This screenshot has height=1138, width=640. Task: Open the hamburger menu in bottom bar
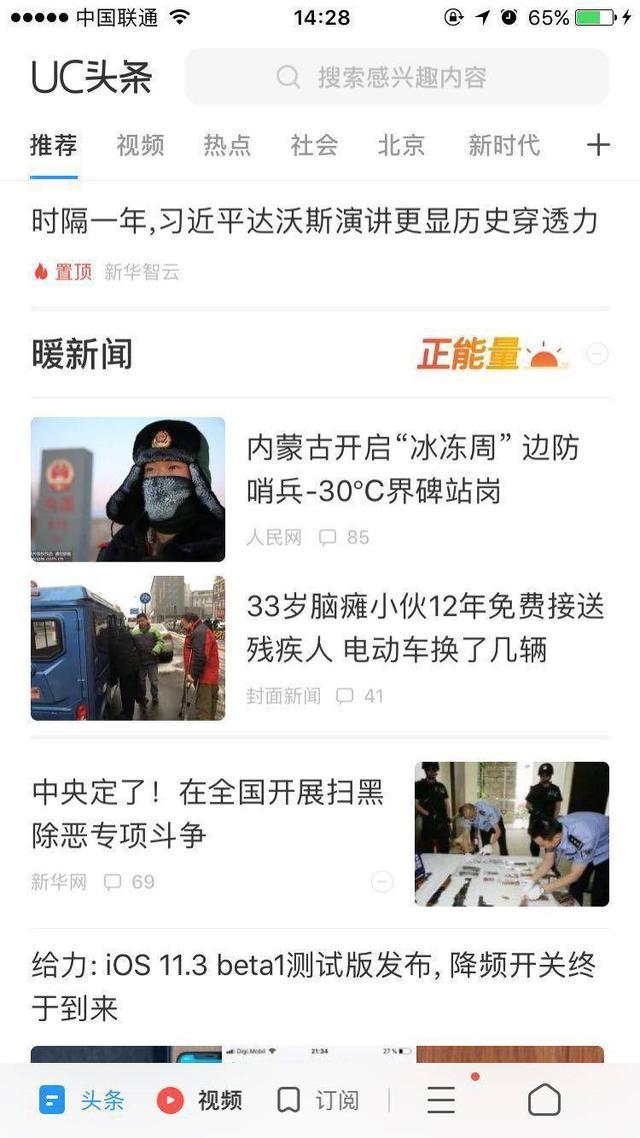[x=441, y=1100]
